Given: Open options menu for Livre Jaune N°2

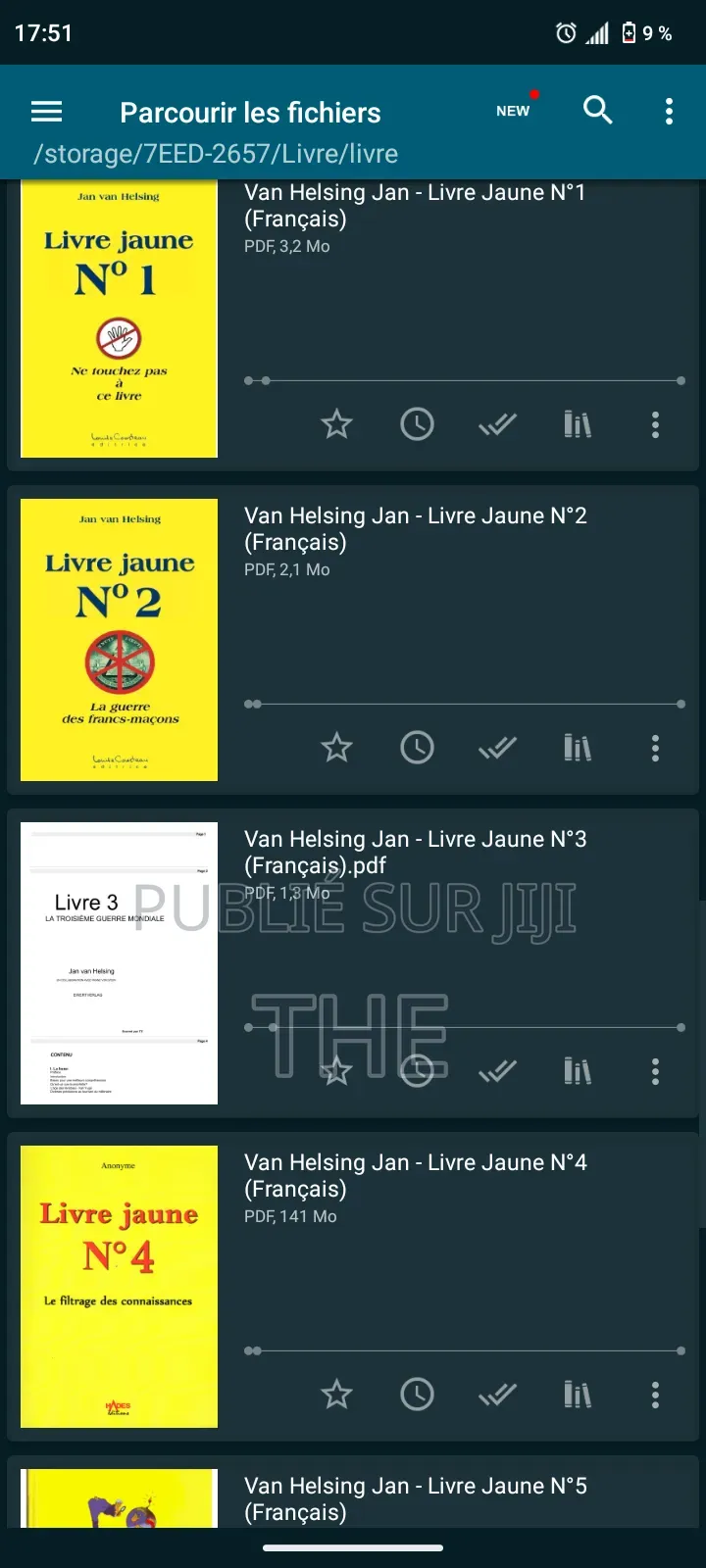Looking at the screenshot, I should tap(655, 748).
